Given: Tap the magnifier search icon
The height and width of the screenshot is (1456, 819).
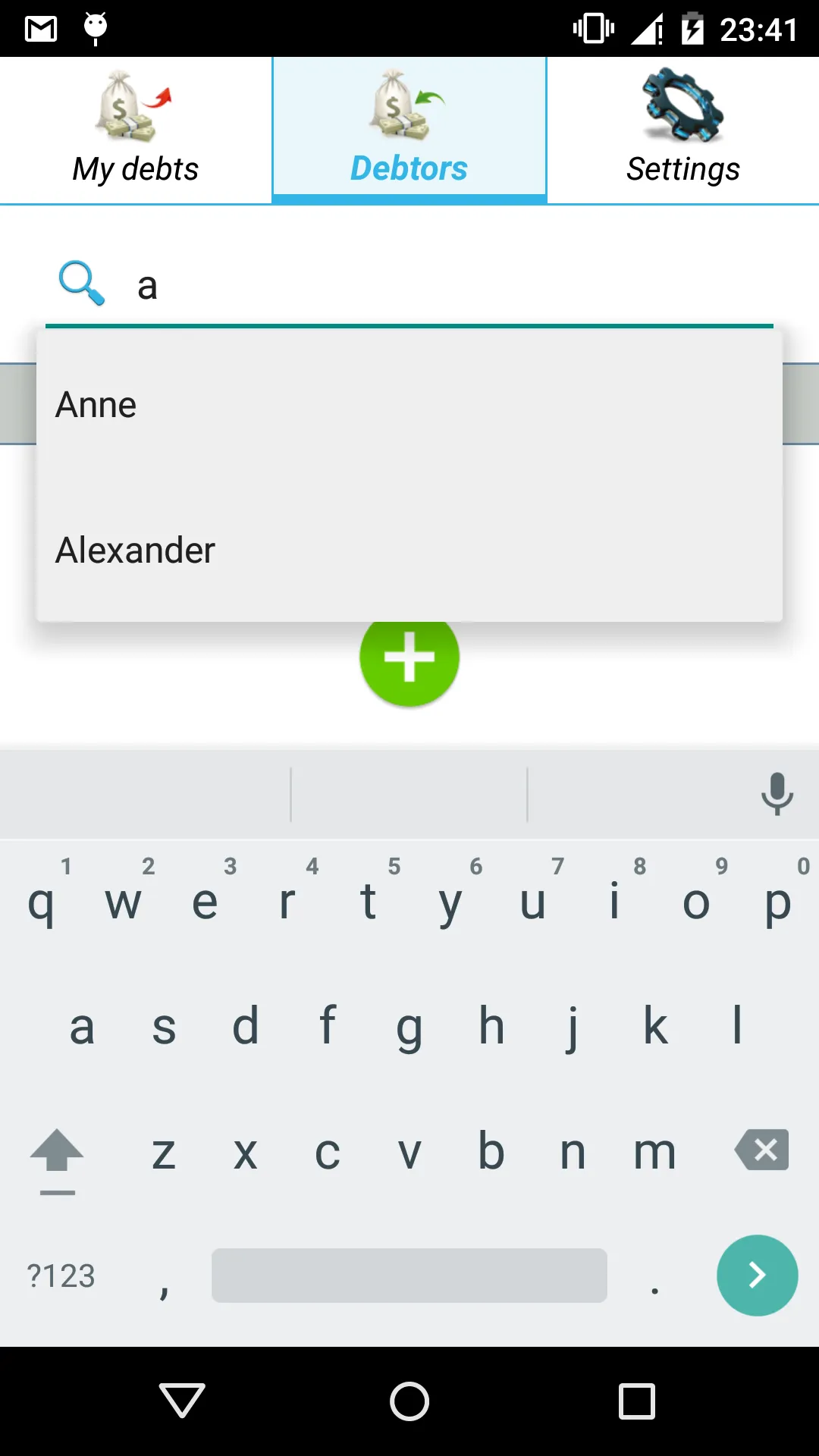Looking at the screenshot, I should tap(81, 284).
